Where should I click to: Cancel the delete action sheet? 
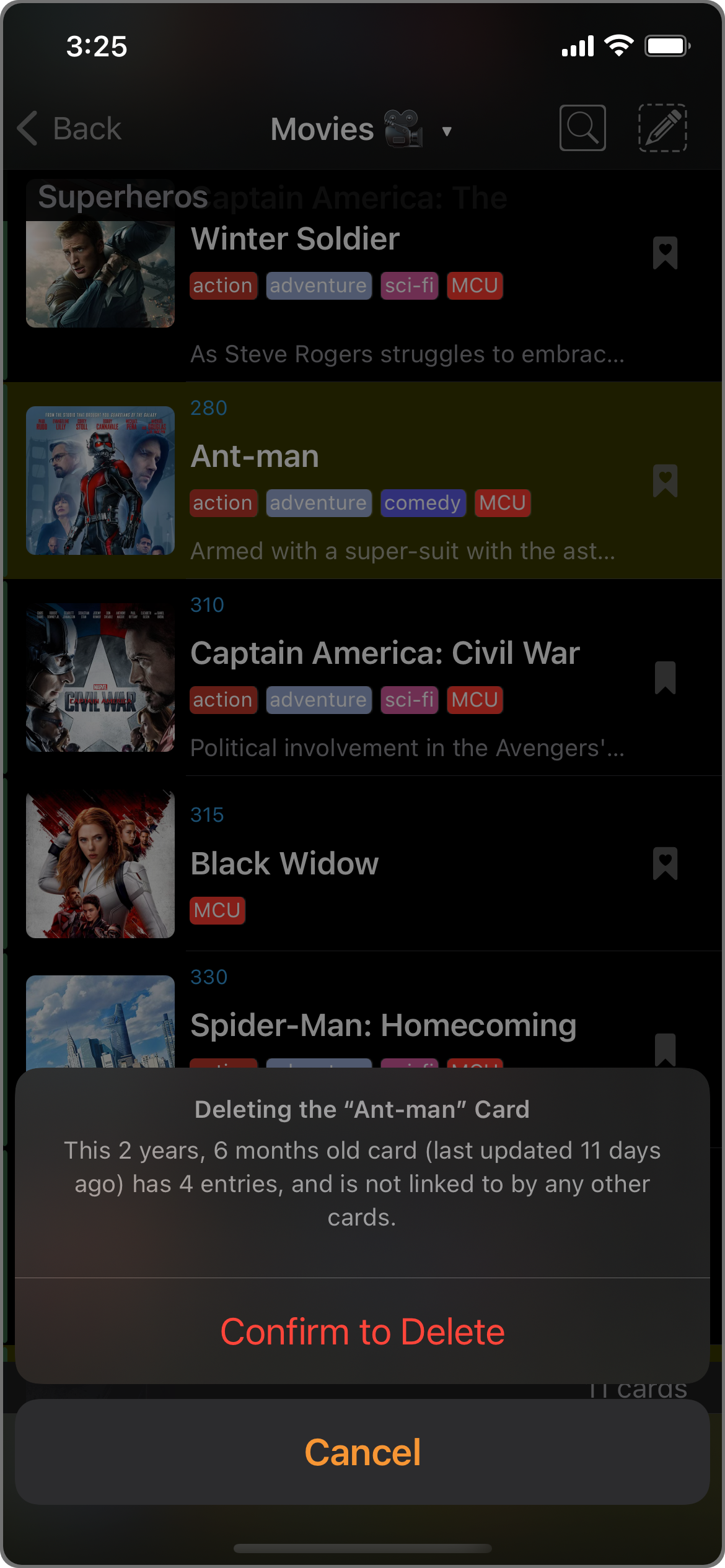[x=362, y=1452]
